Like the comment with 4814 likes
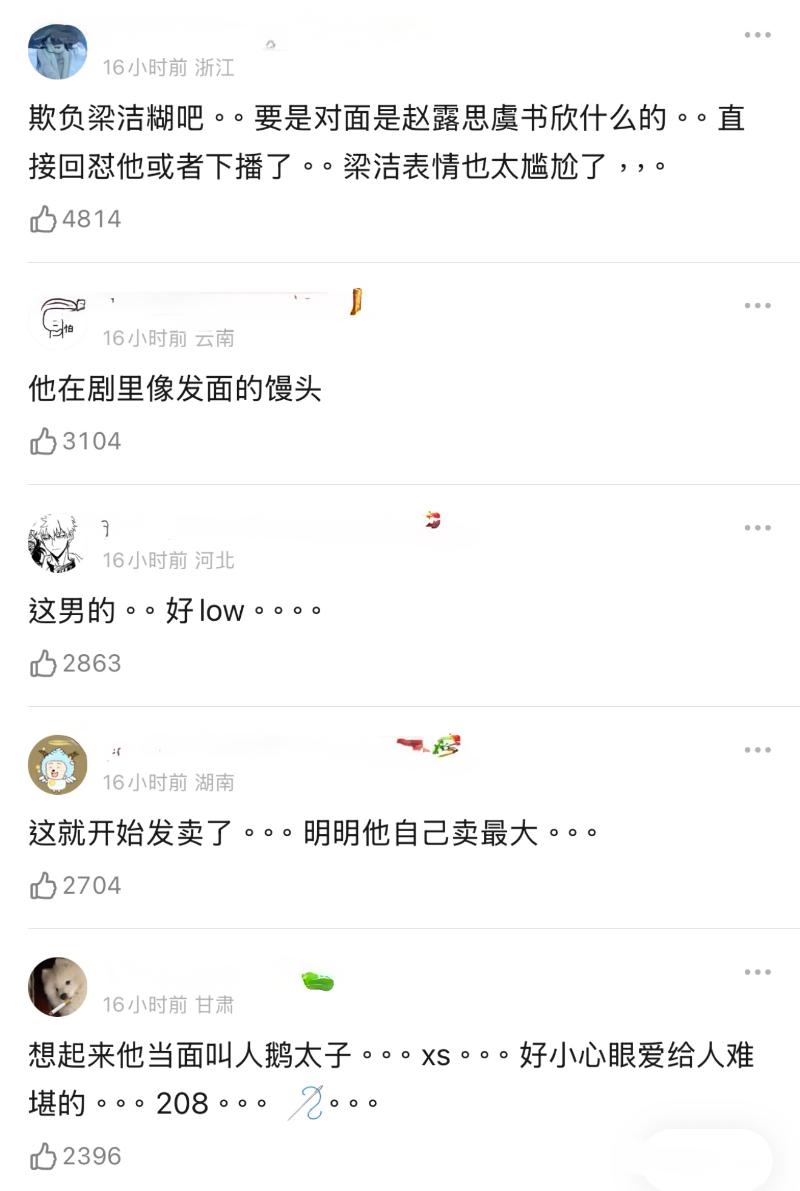The width and height of the screenshot is (800, 1191). 43,219
